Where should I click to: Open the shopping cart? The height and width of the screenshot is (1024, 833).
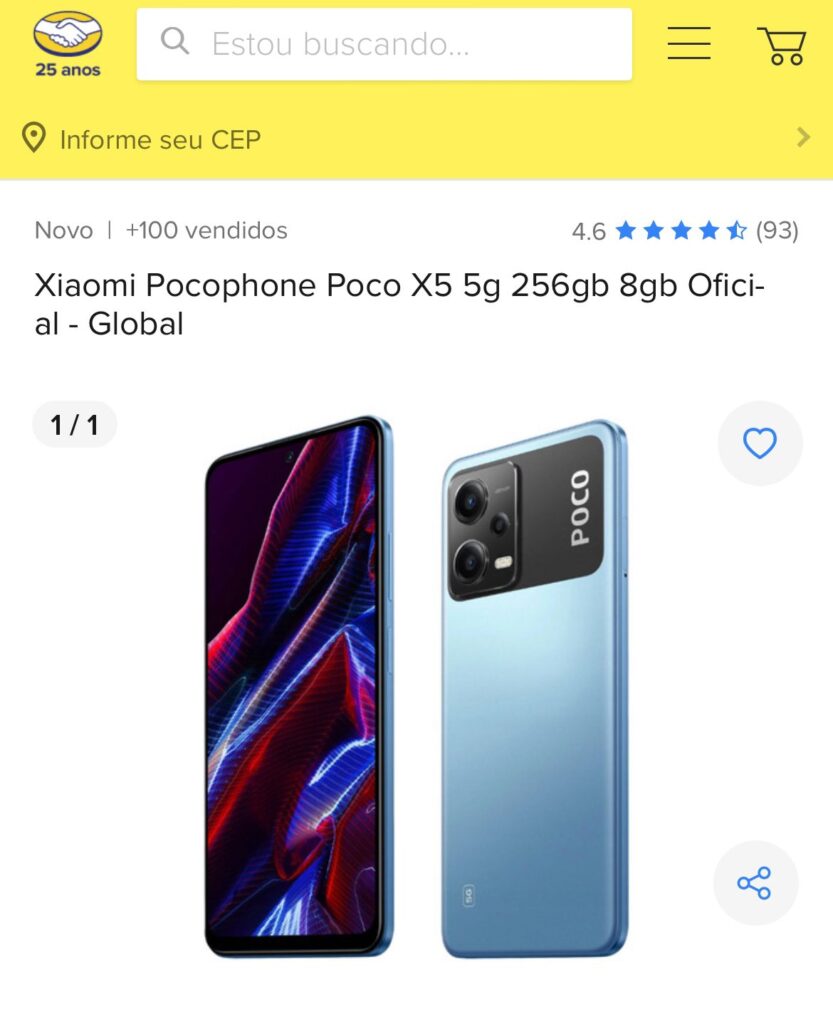coord(781,45)
